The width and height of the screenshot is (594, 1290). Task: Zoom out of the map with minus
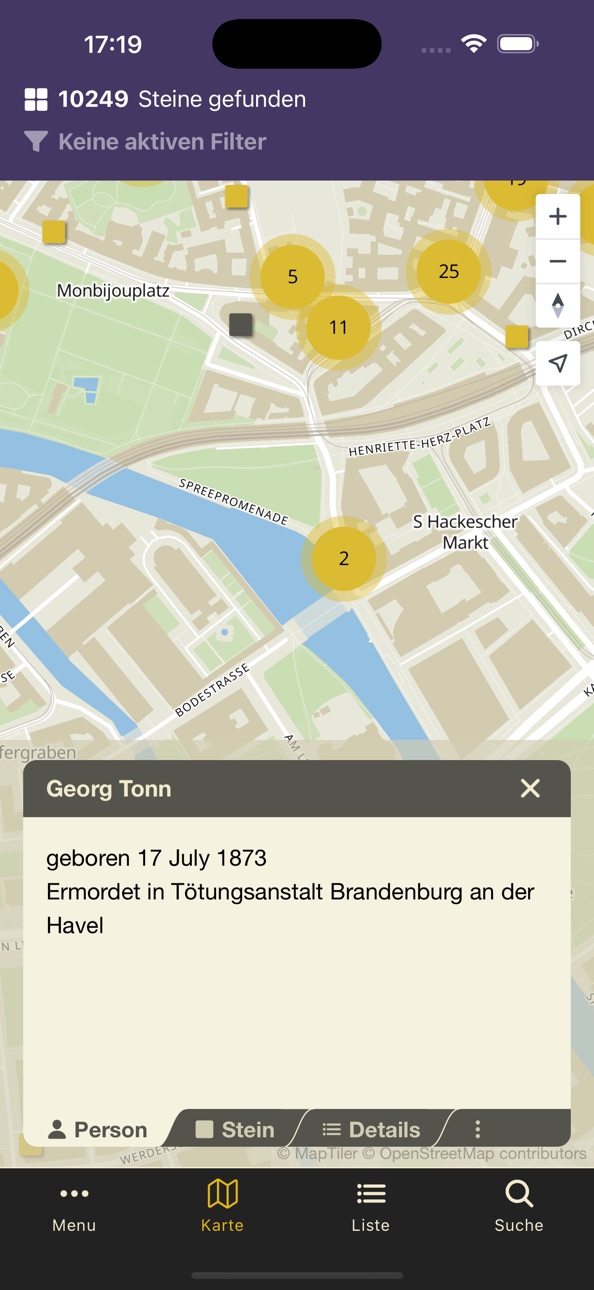tap(558, 262)
